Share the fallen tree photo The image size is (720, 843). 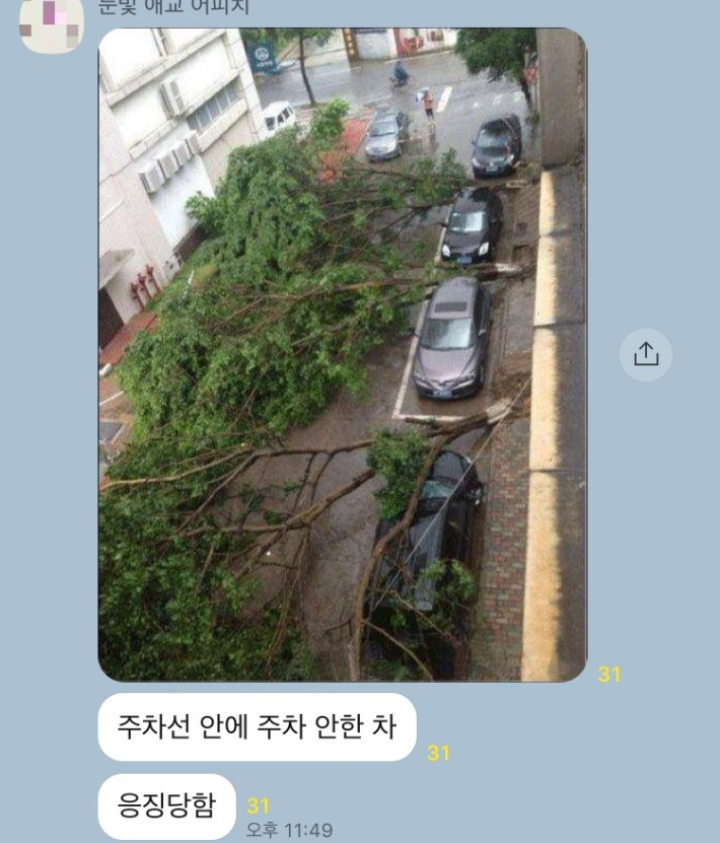(646, 355)
